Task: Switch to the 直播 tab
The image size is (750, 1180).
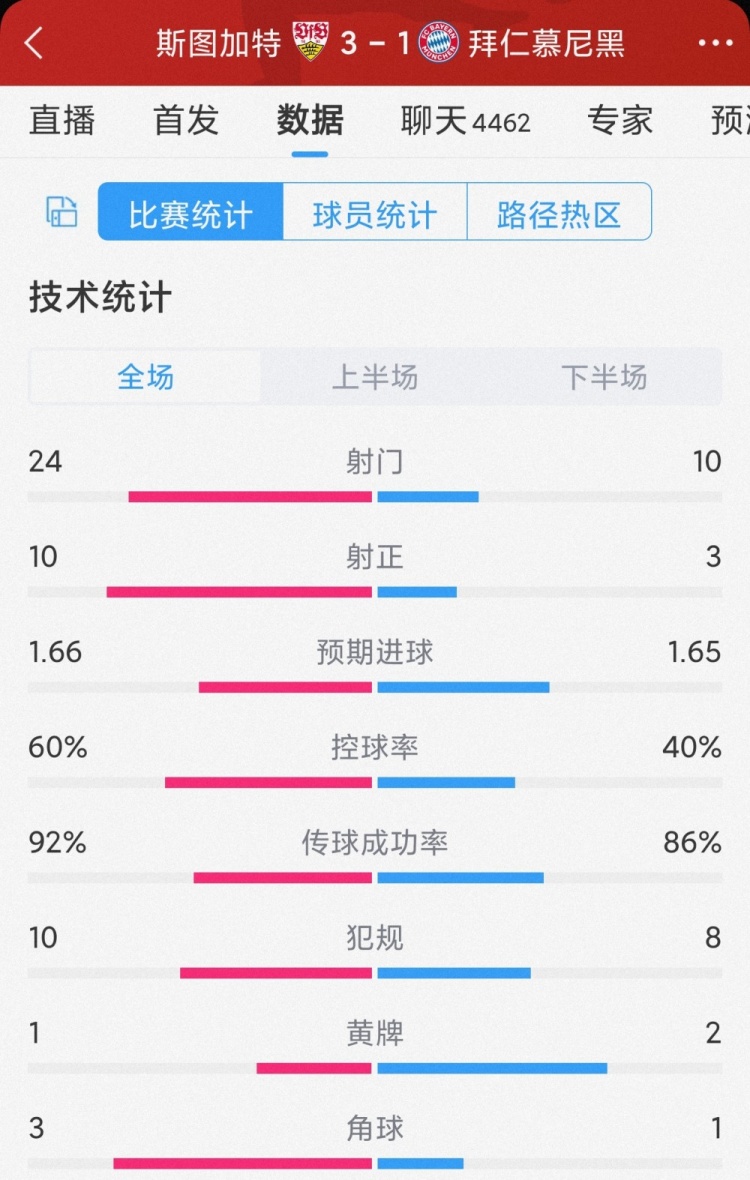Action: click(62, 121)
